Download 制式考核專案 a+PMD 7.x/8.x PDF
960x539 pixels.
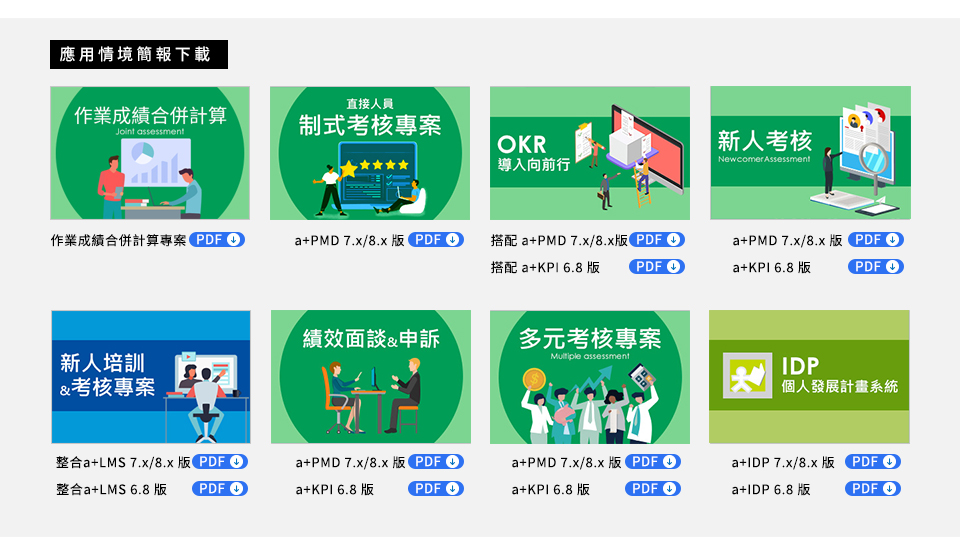point(436,240)
